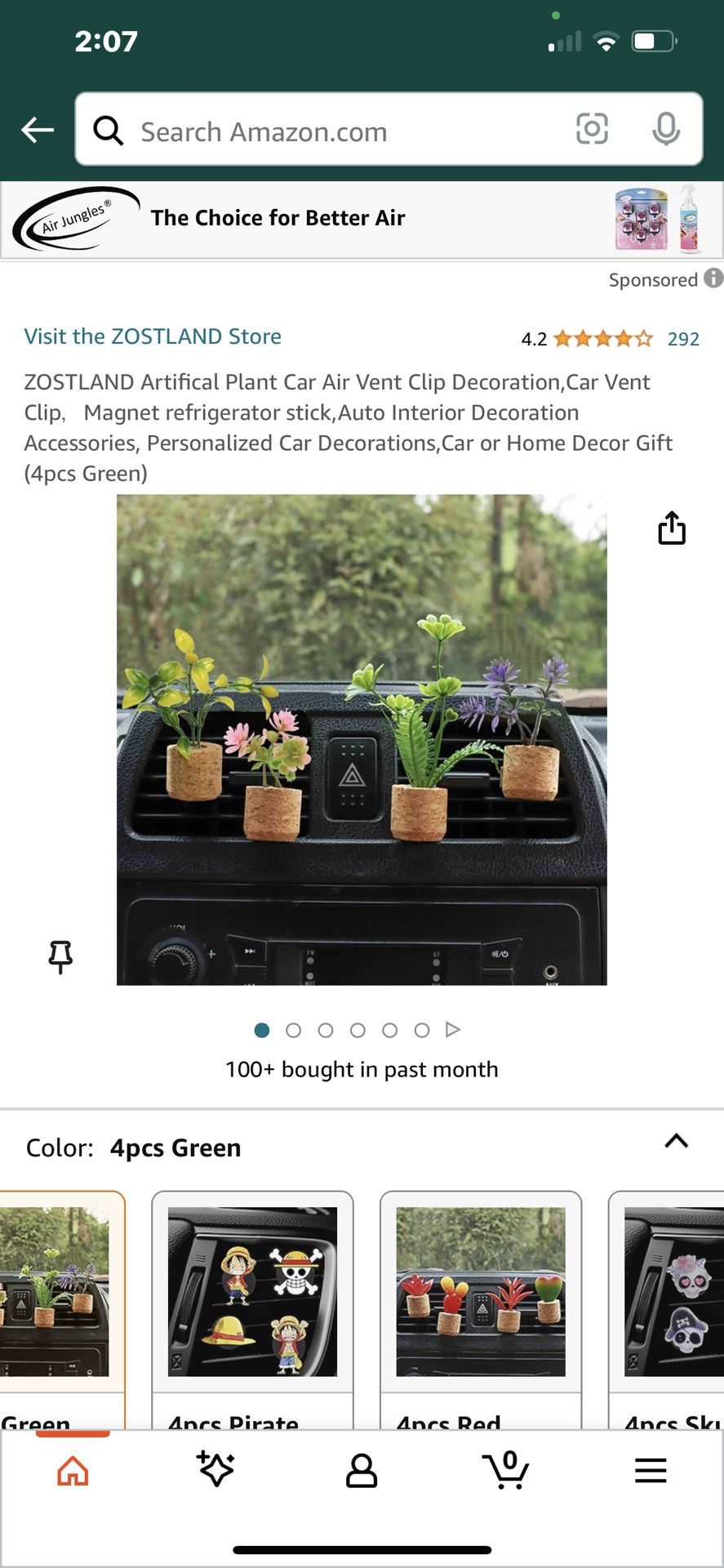Image resolution: width=724 pixels, height=1568 pixels.
Task: Go back using the arrow icon
Action: tap(38, 129)
